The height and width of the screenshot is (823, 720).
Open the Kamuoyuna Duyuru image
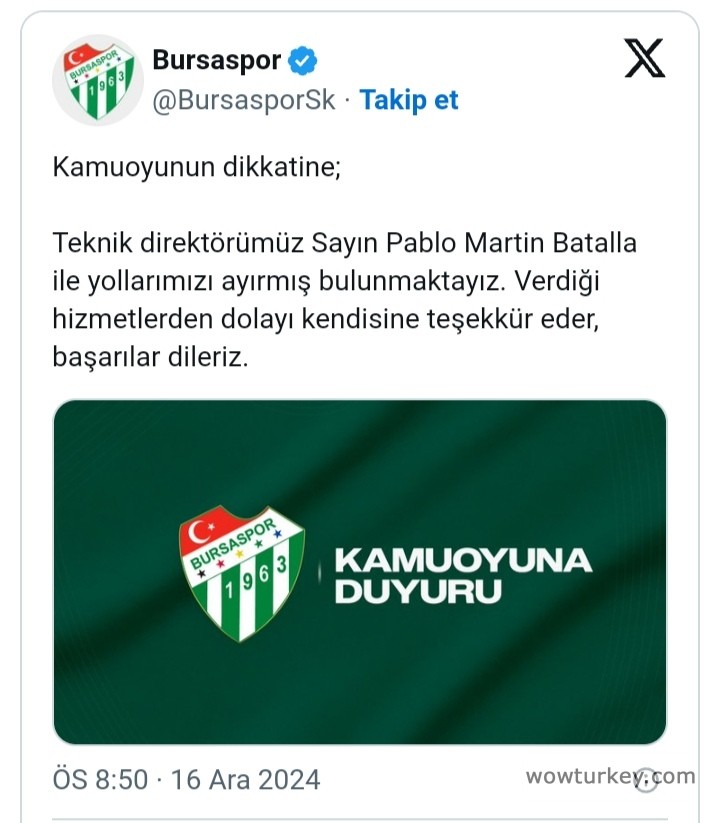[360, 572]
